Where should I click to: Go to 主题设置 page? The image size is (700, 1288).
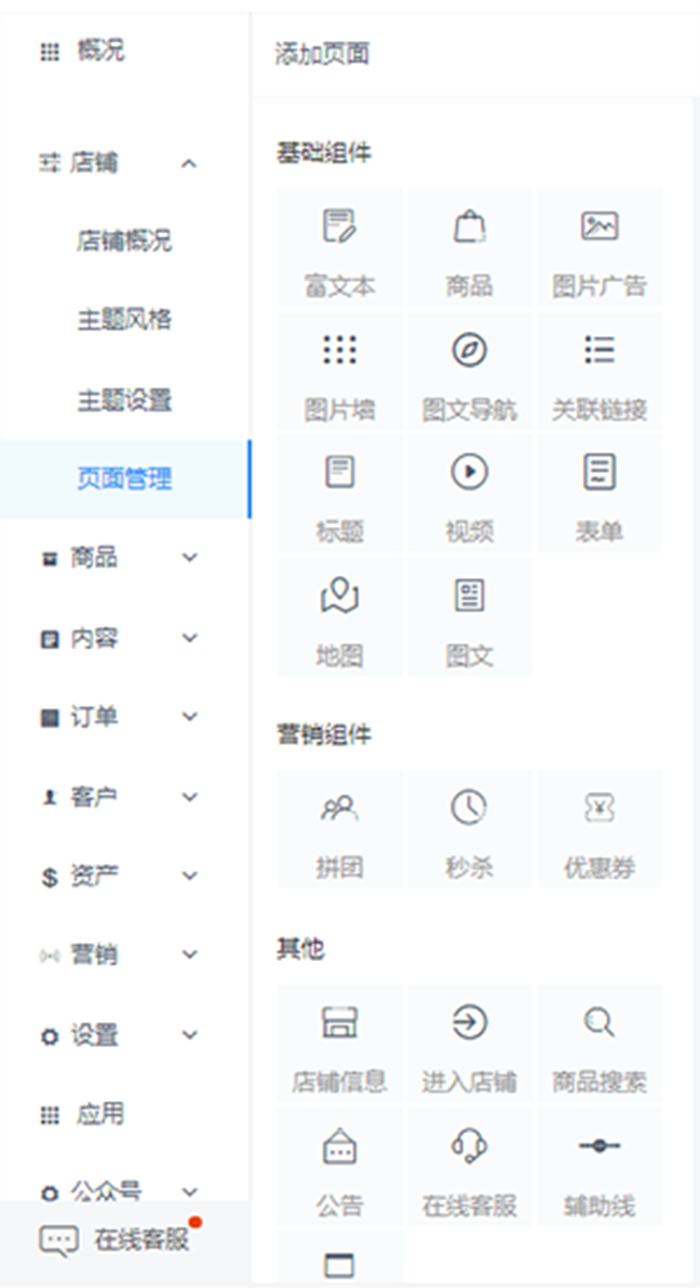(124, 400)
